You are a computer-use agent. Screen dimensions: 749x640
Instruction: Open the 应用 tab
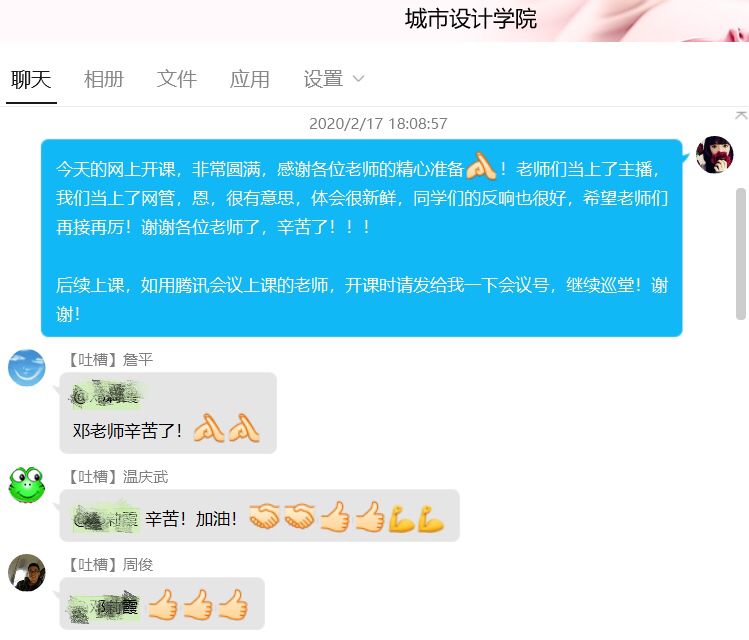(250, 79)
